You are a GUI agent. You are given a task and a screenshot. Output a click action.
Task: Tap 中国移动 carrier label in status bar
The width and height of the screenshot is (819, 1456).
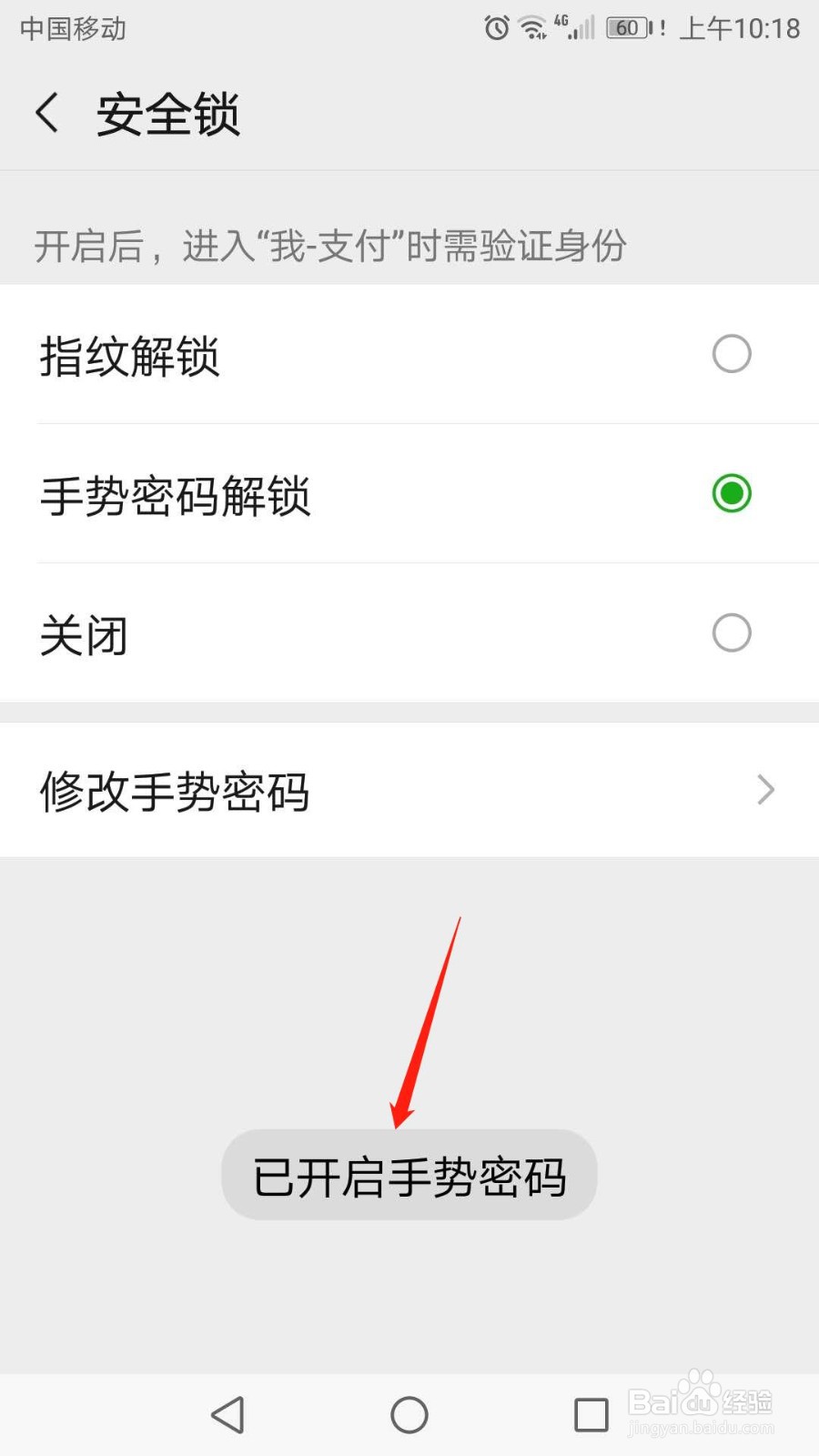[72, 28]
